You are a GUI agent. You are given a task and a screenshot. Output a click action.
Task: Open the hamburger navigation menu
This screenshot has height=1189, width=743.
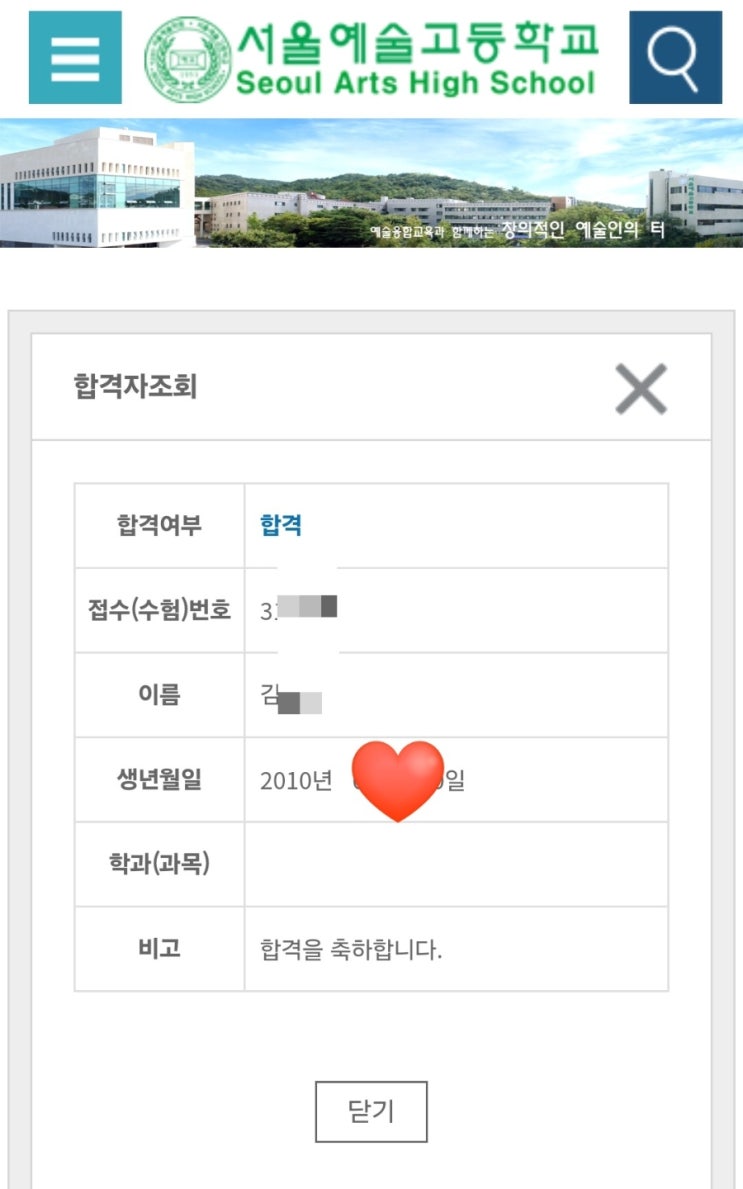pyautogui.click(x=75, y=58)
